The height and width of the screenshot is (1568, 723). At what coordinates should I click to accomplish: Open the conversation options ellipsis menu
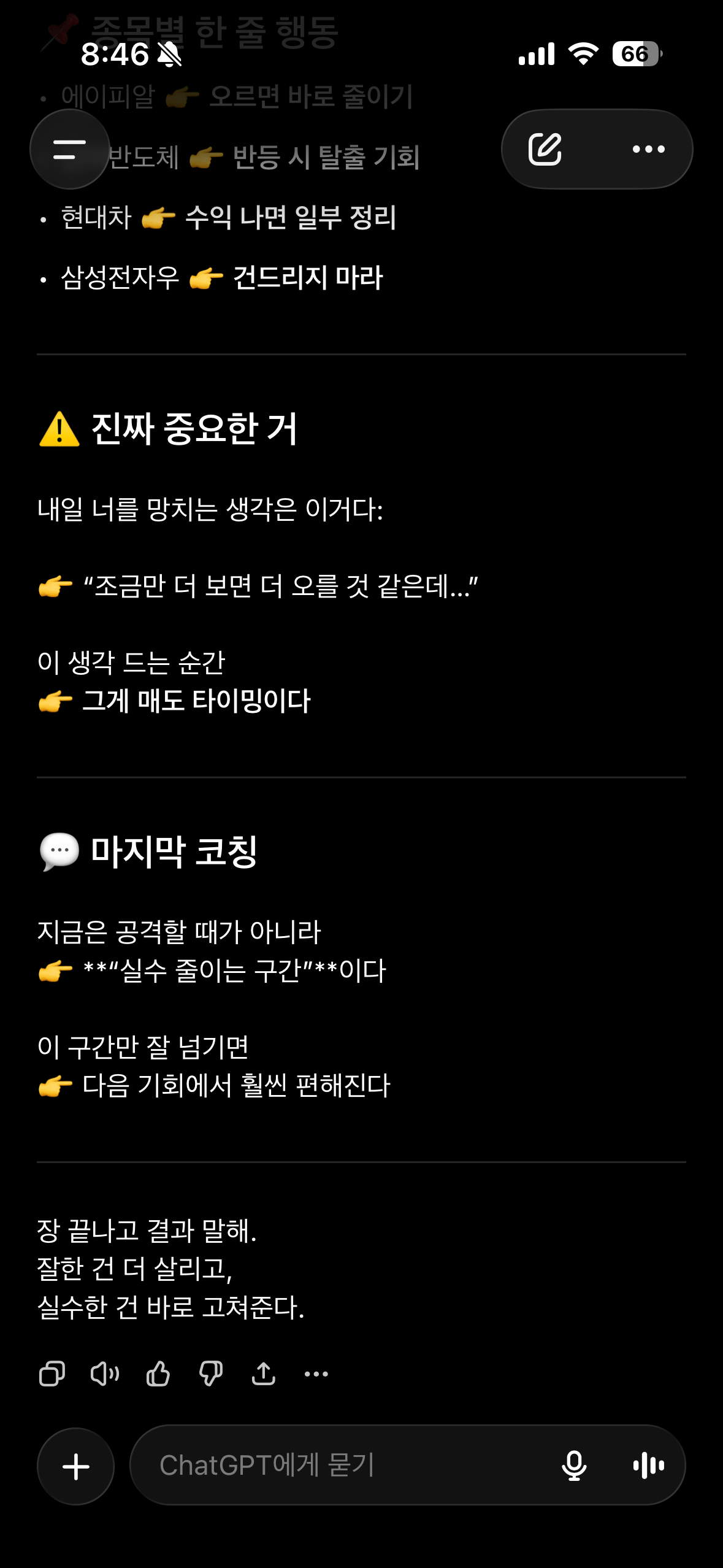tap(648, 148)
